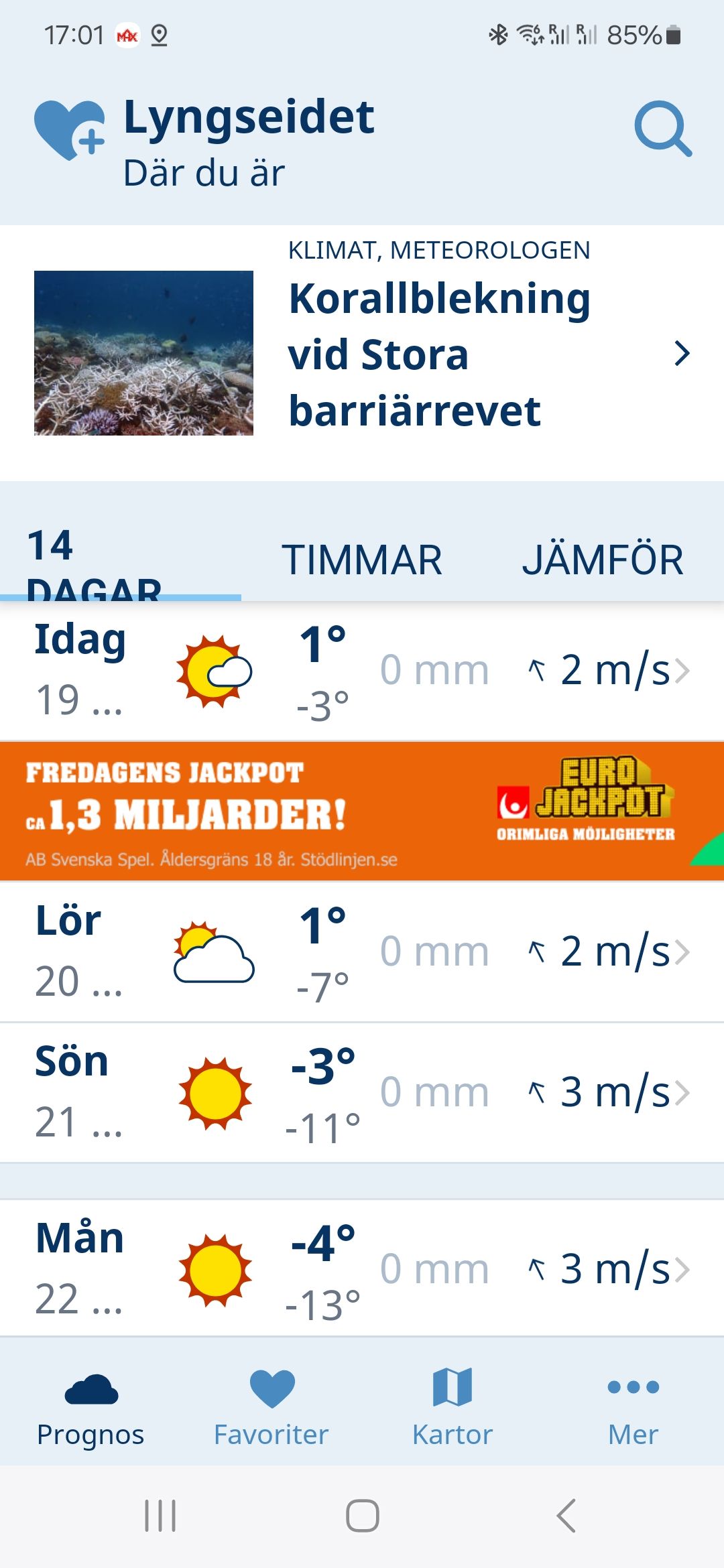This screenshot has width=724, height=1568.
Task: Switch to the JÄMFÖR tab
Action: [603, 560]
